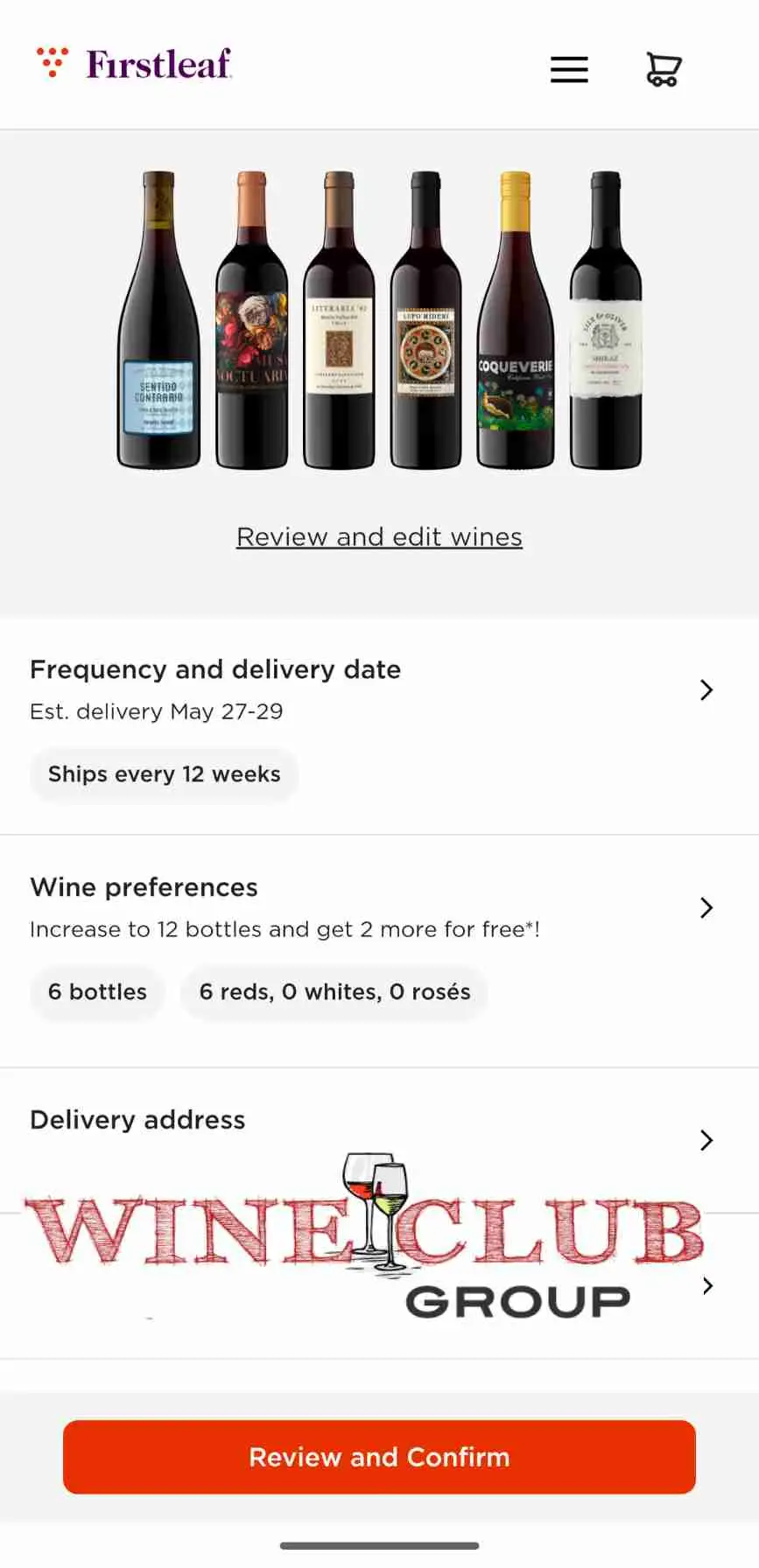Screen dimensions: 759x1568
Task: Open the shopping cart
Action: click(664, 69)
